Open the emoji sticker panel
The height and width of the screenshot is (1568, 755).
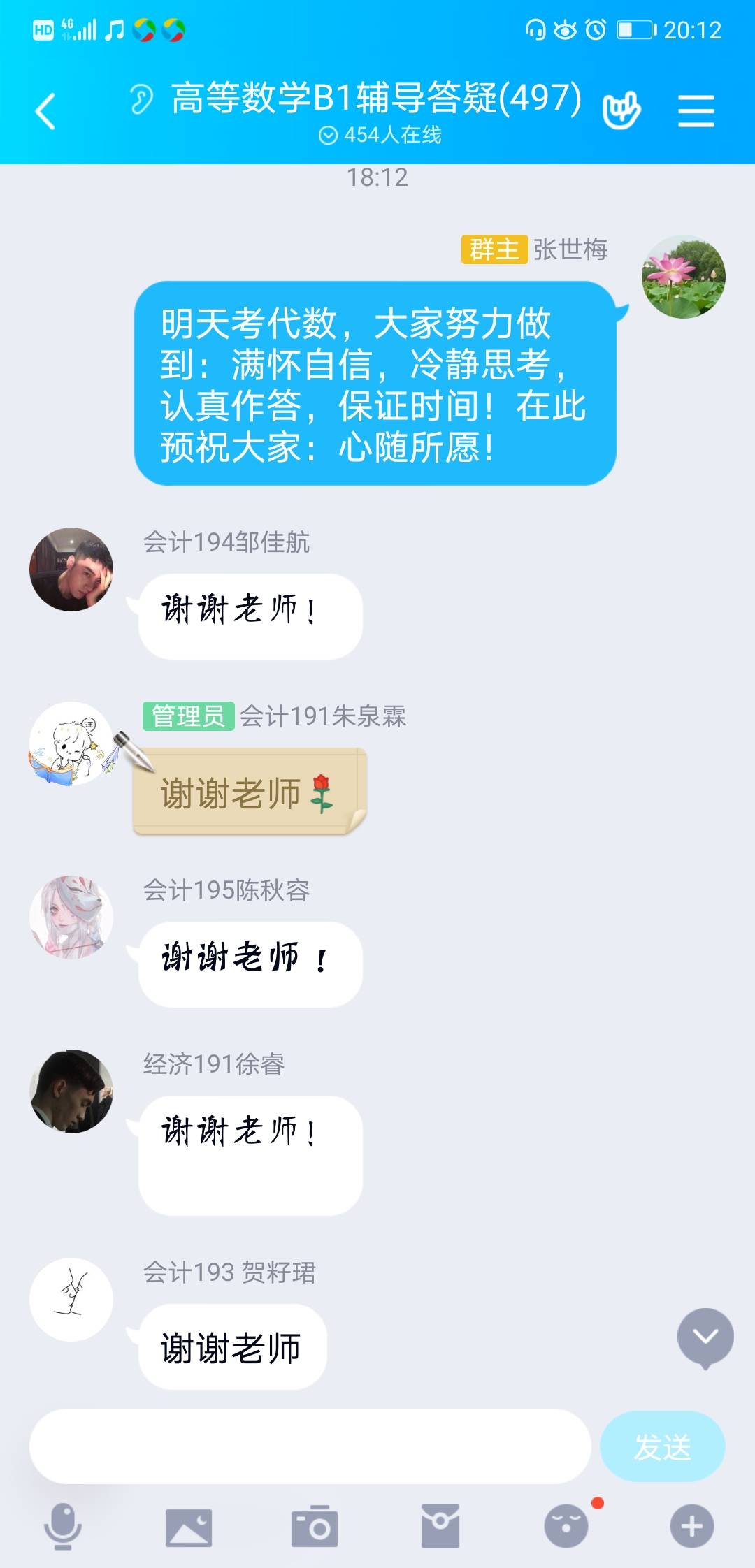point(566,1527)
